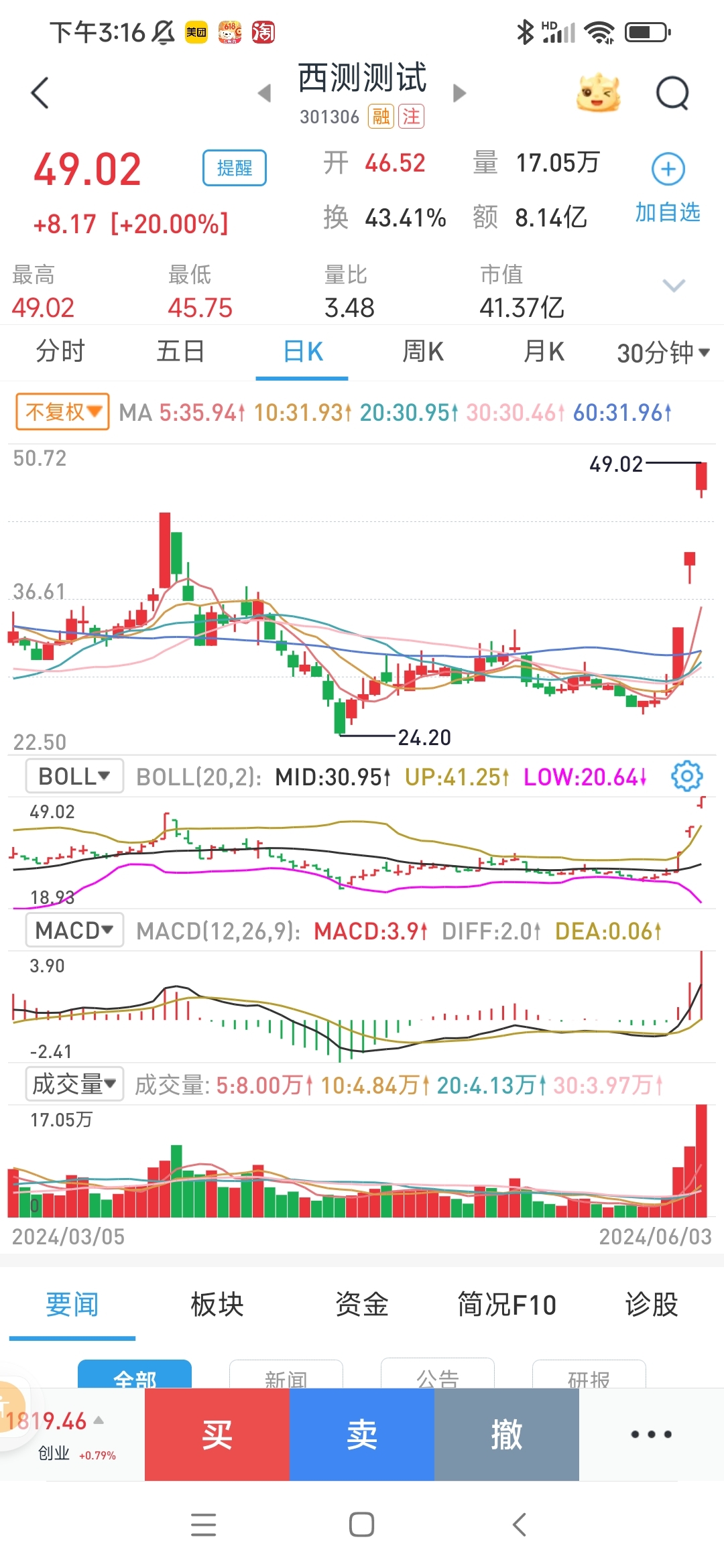Select the 周K chart tab
This screenshot has height=1568, width=724.
422,352
